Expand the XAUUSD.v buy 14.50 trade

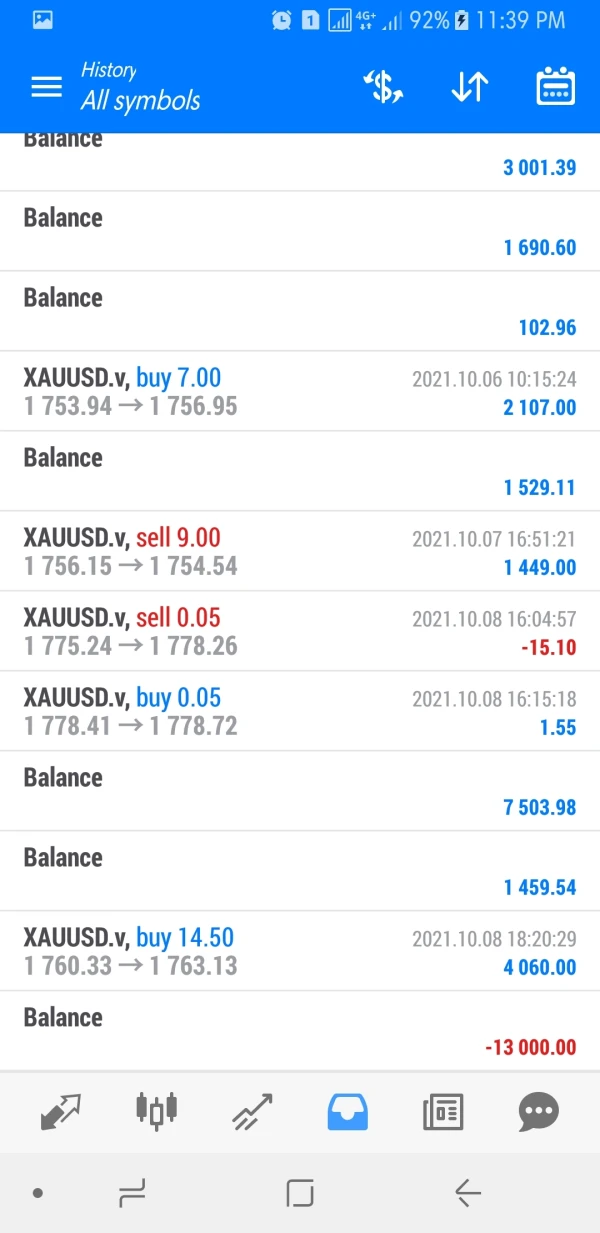(300, 952)
